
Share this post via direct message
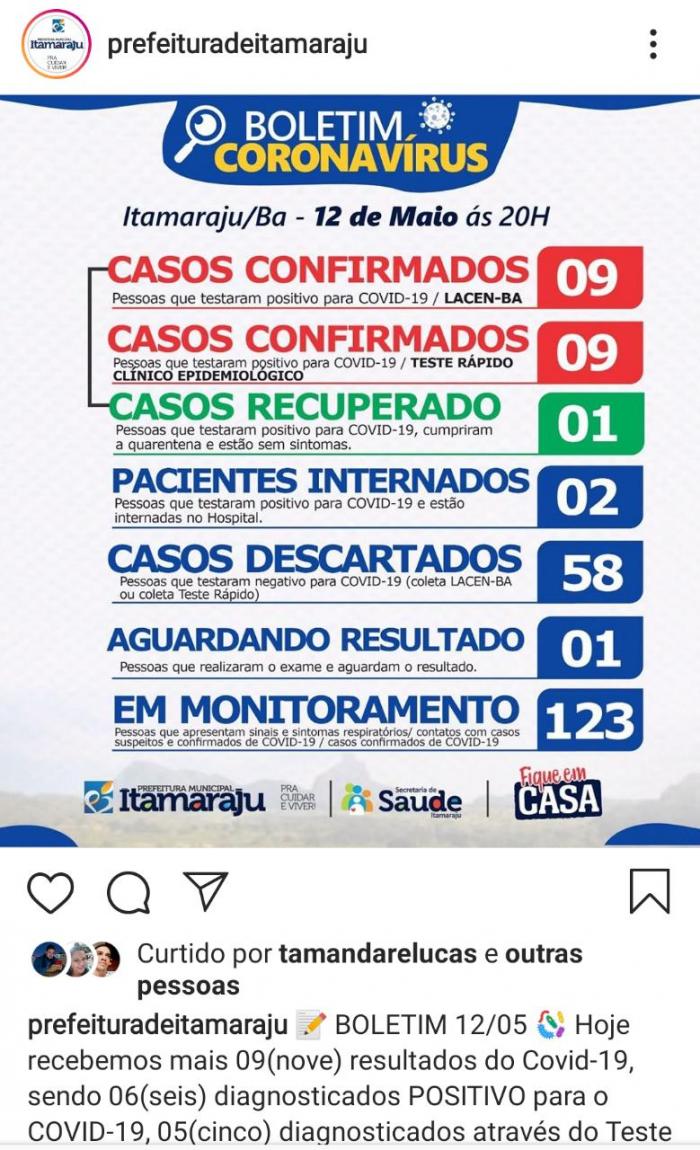(x=206, y=890)
